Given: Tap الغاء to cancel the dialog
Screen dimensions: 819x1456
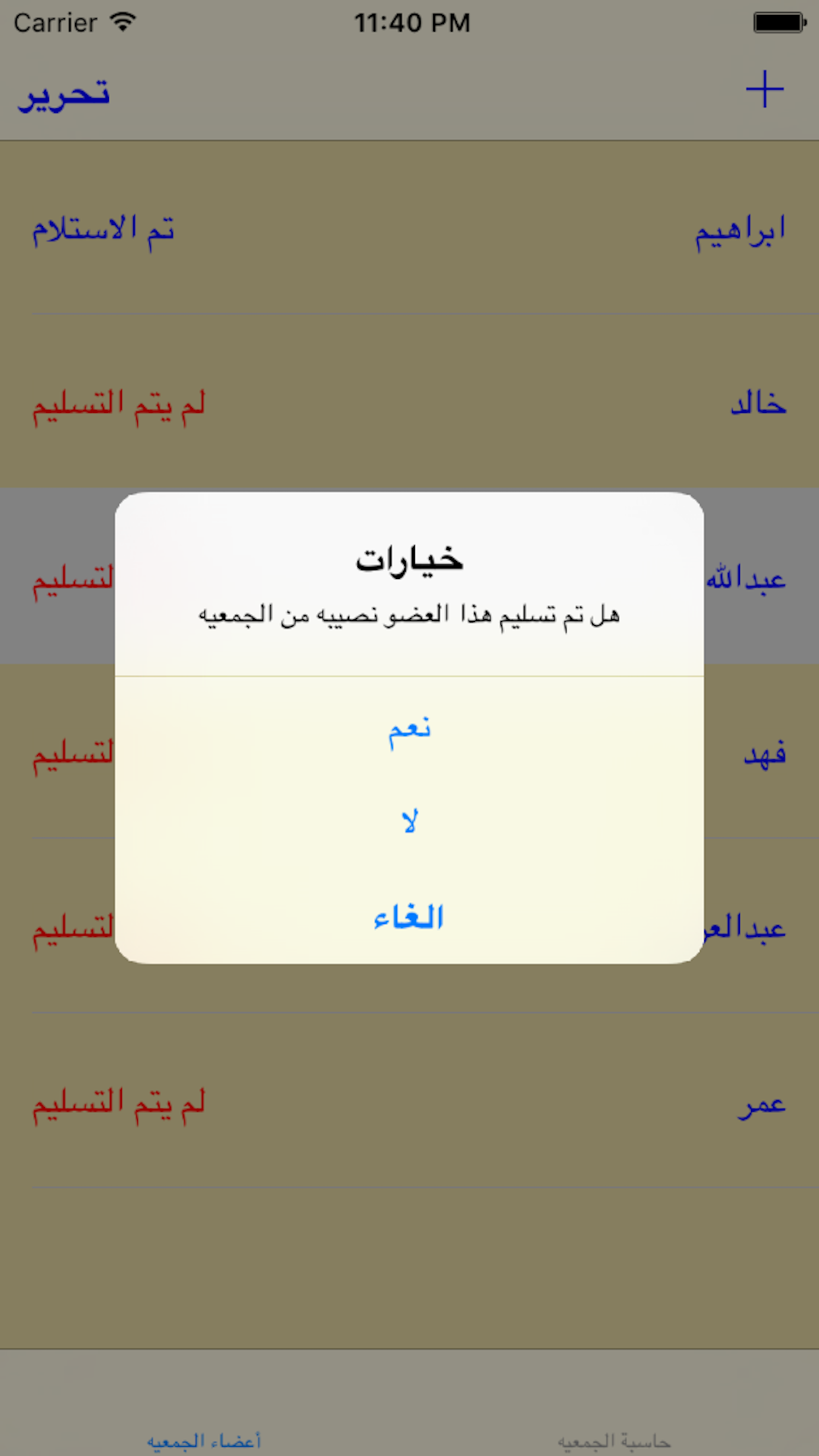Looking at the screenshot, I should click(x=409, y=915).
